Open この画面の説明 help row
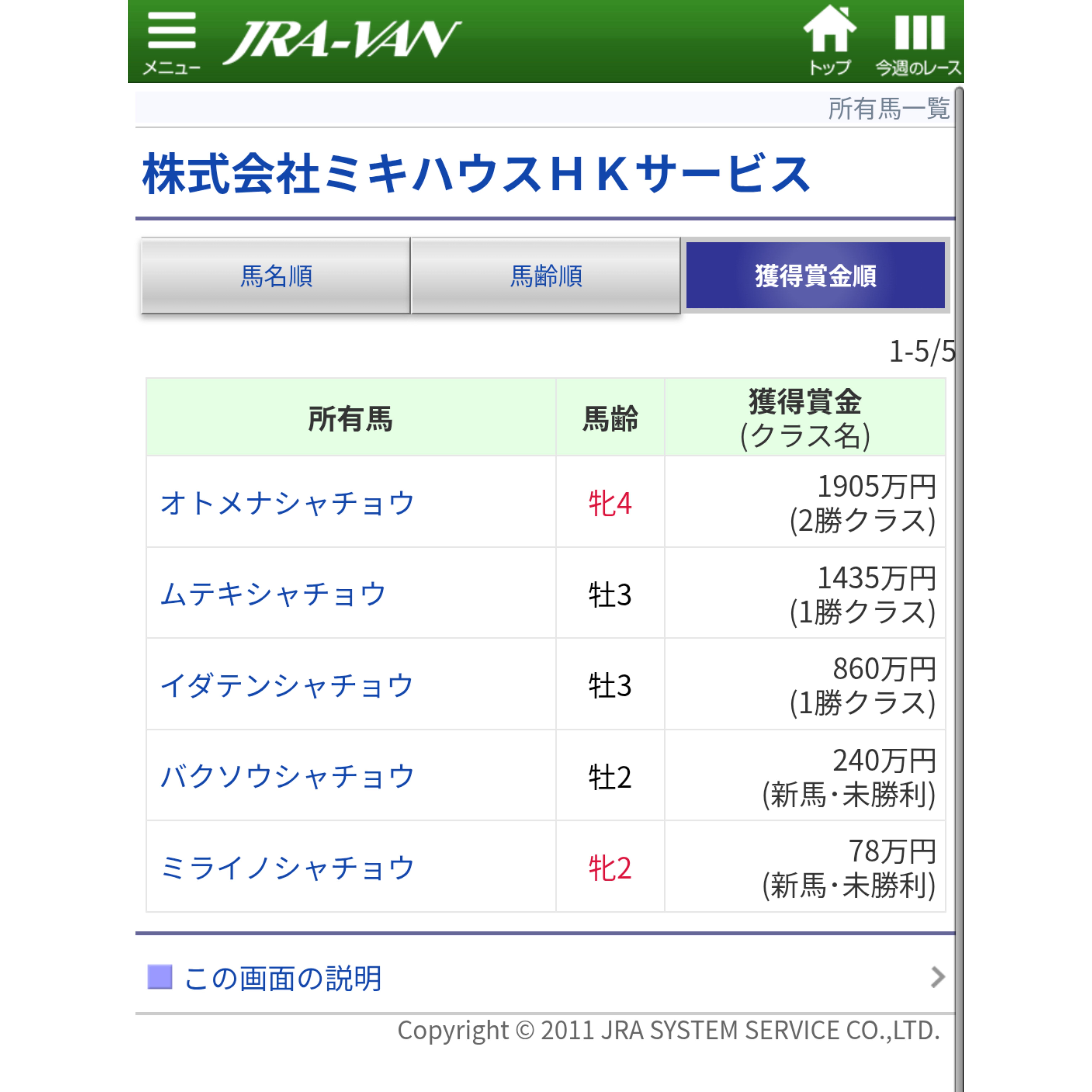This screenshot has width=1092, height=1092. click(545, 978)
